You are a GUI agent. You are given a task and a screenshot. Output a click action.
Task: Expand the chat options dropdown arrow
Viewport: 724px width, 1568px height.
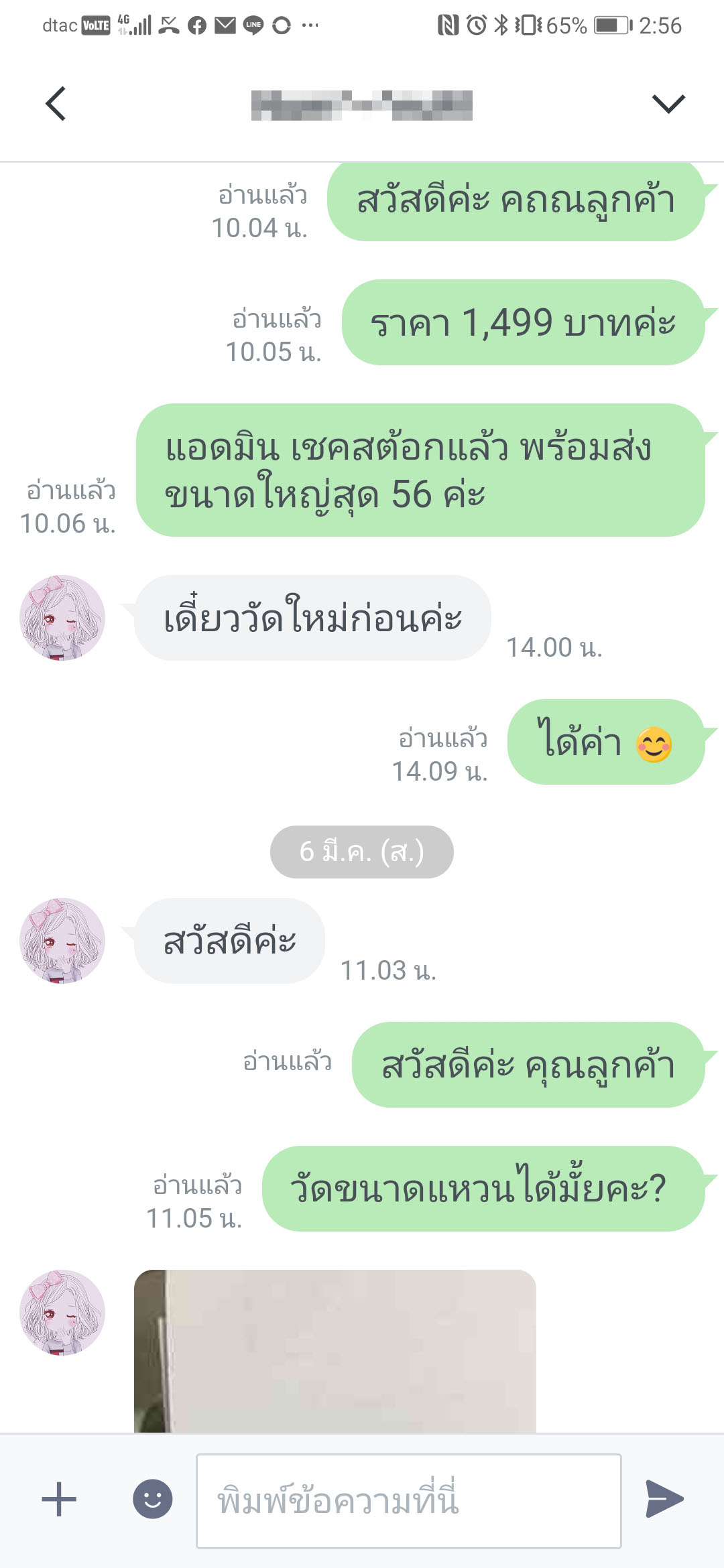[668, 104]
